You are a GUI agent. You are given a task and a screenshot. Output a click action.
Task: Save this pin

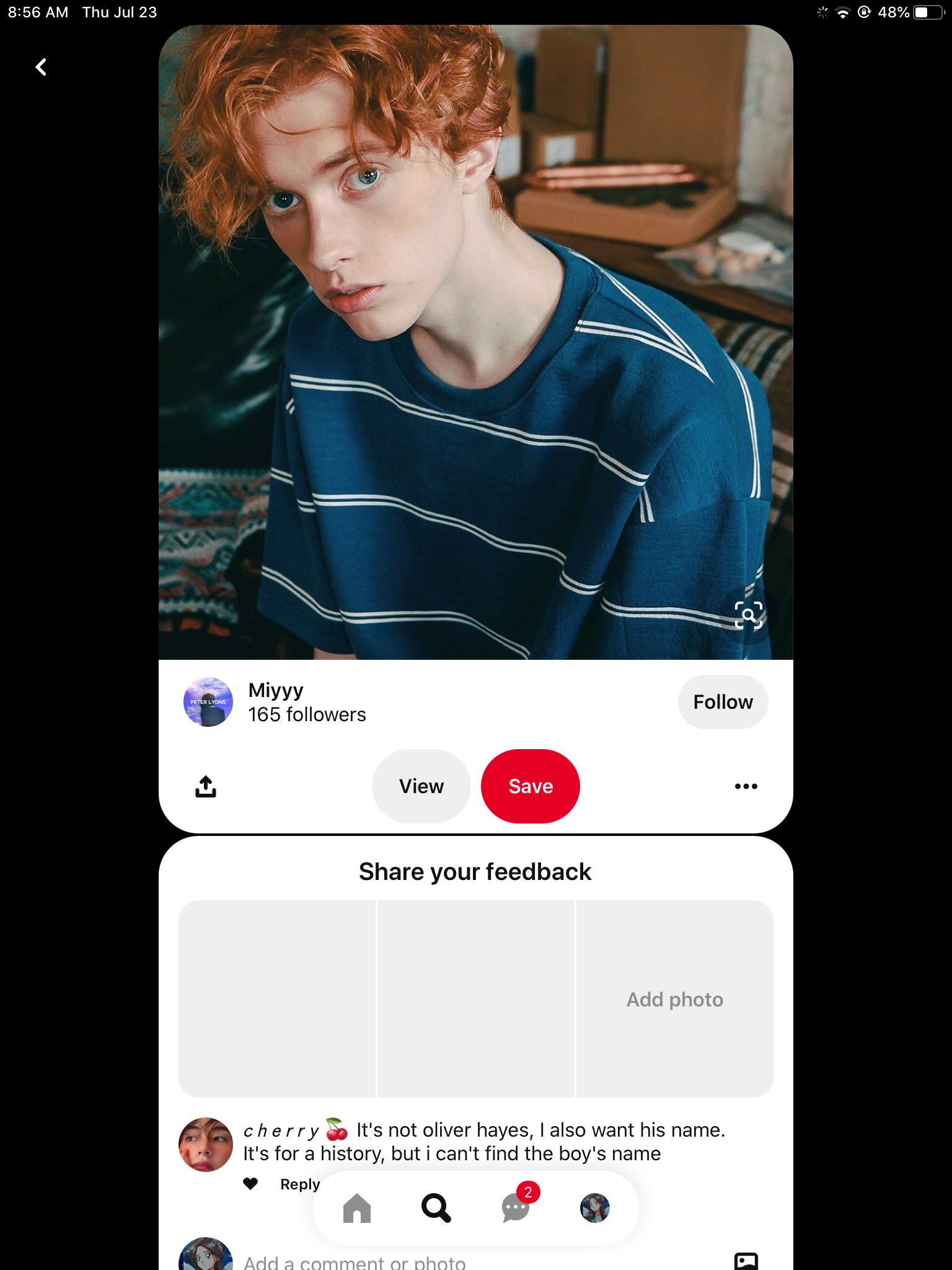[x=531, y=786]
